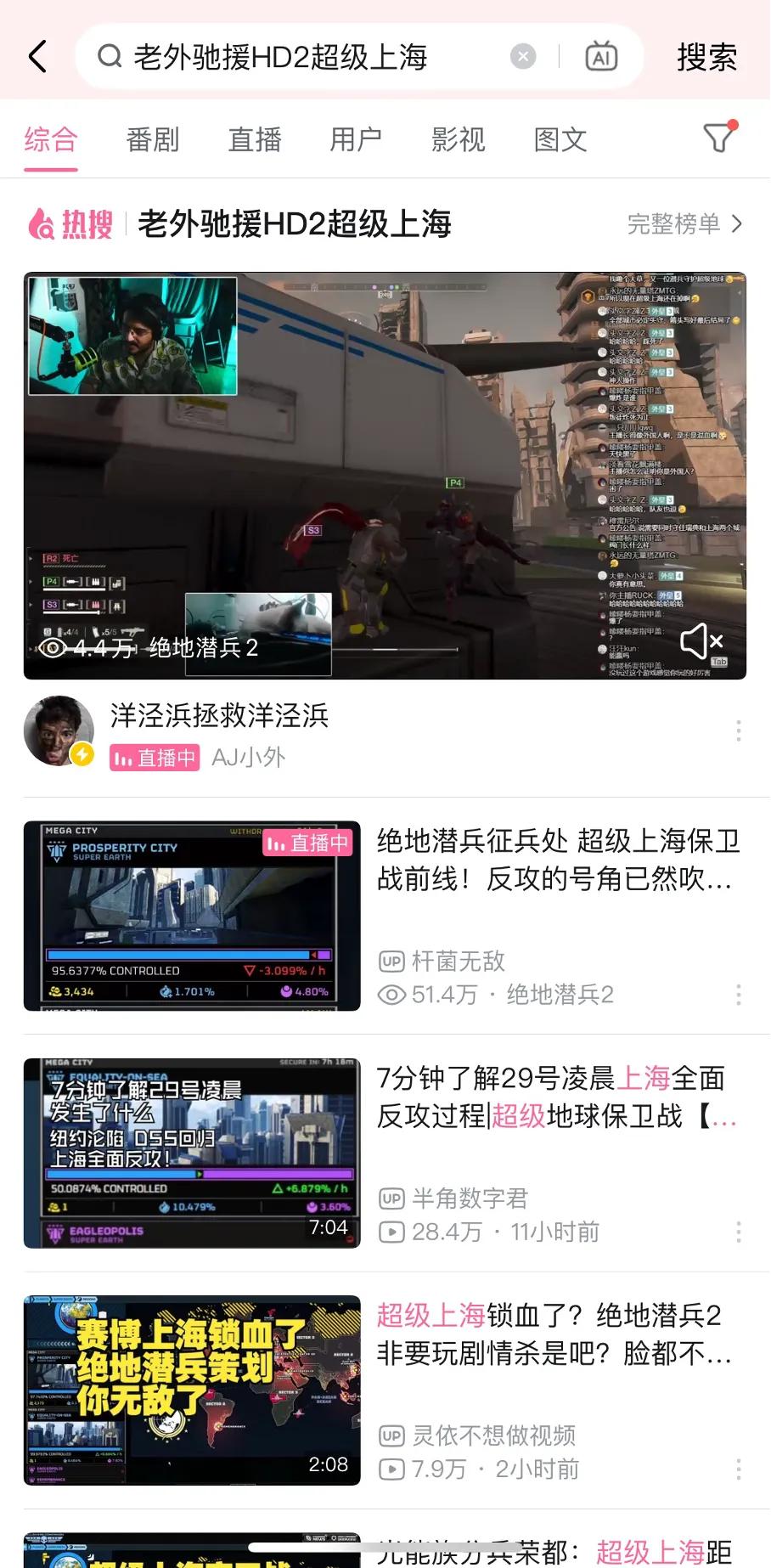The width and height of the screenshot is (771, 1568).
Task: Go back using the back arrow
Action: pos(38,57)
